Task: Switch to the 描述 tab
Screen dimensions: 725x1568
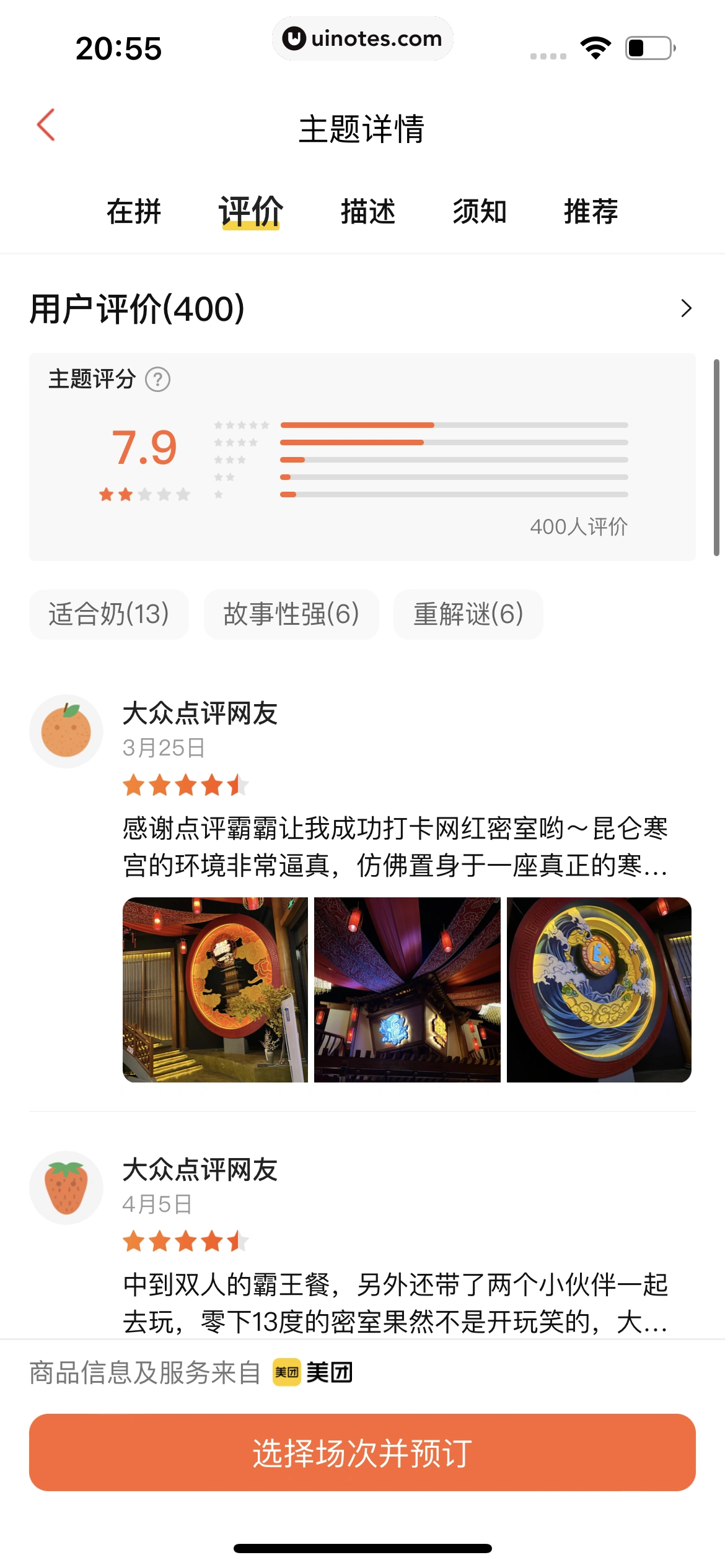Action: point(369,212)
